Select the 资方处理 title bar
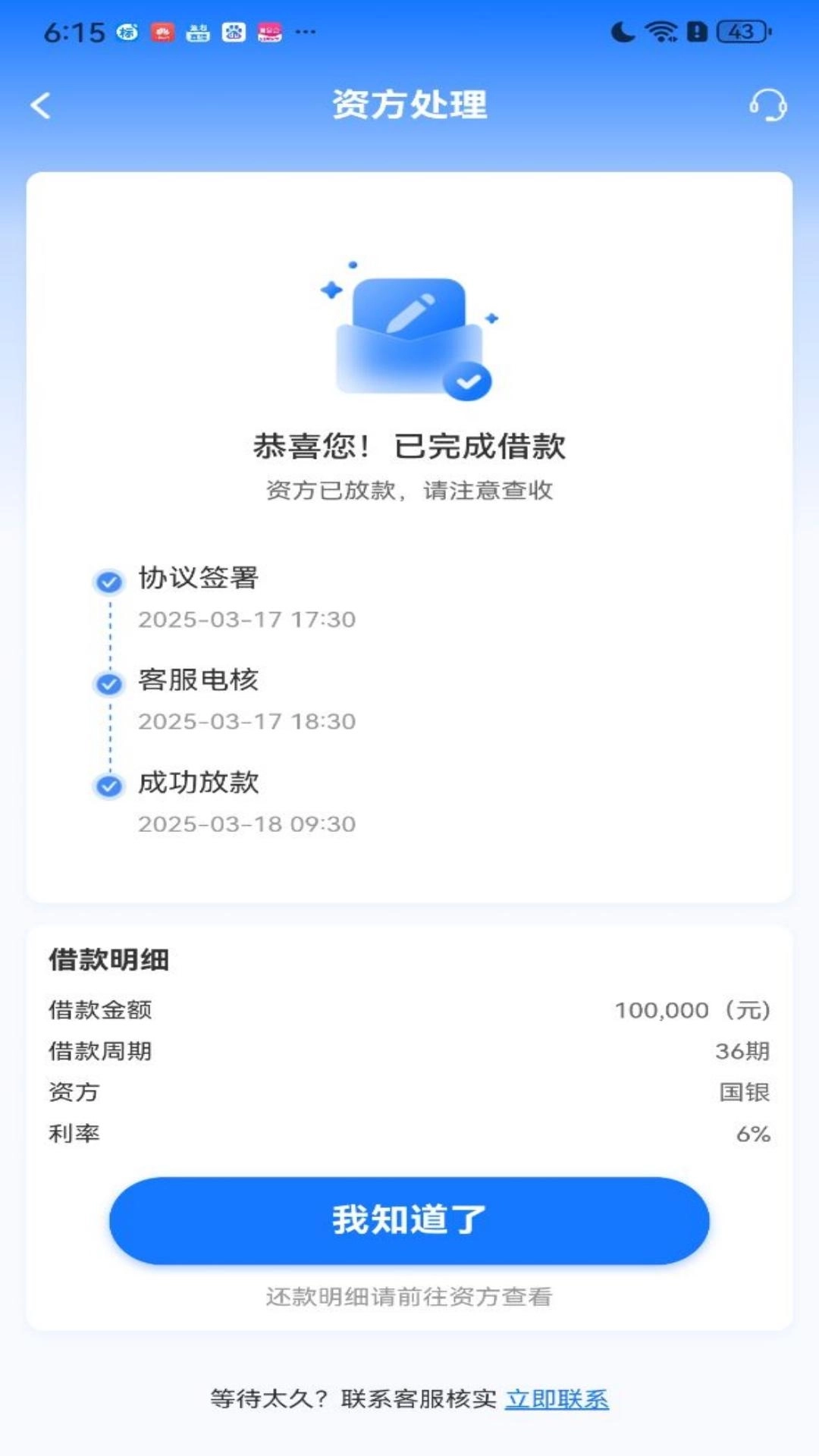Image resolution: width=819 pixels, height=1456 pixels. click(x=409, y=105)
